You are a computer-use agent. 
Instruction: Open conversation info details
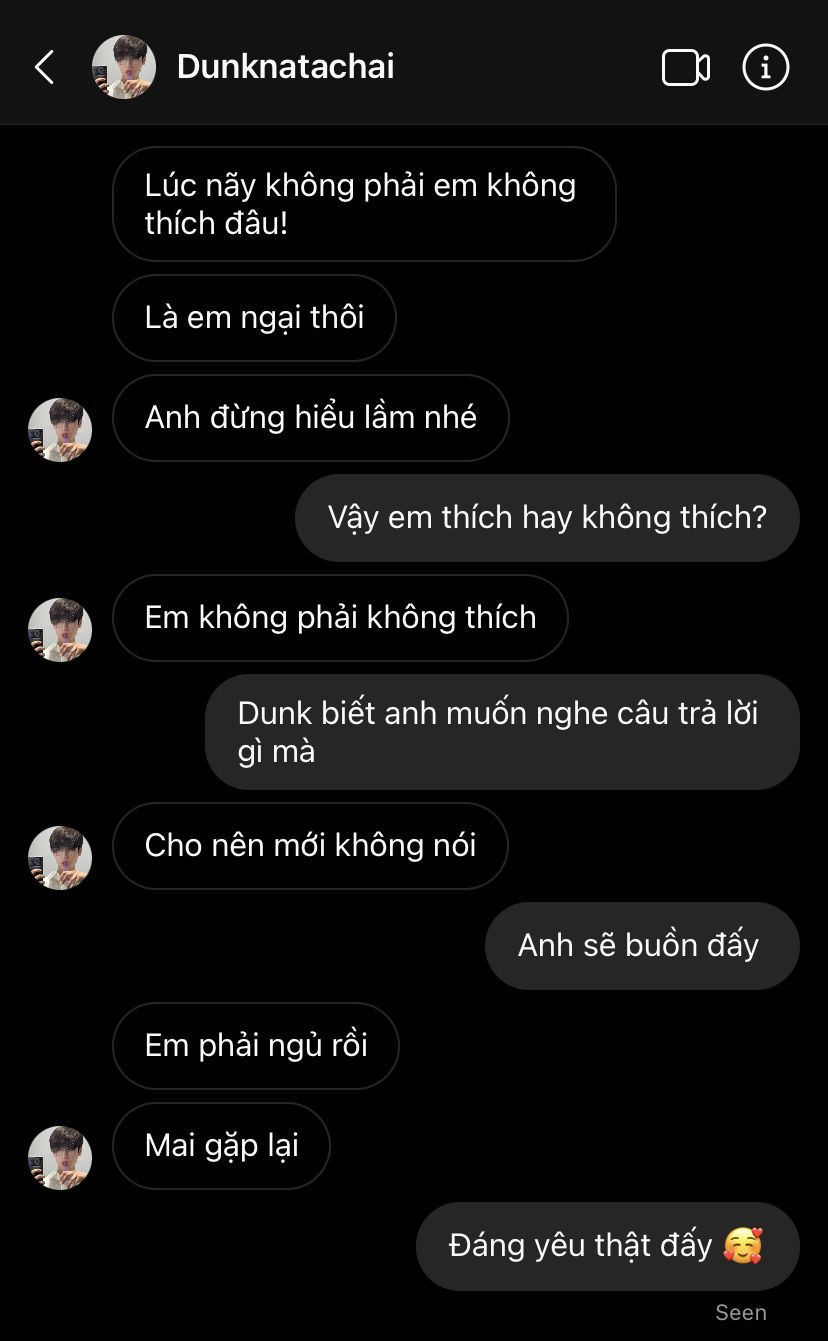[765, 68]
